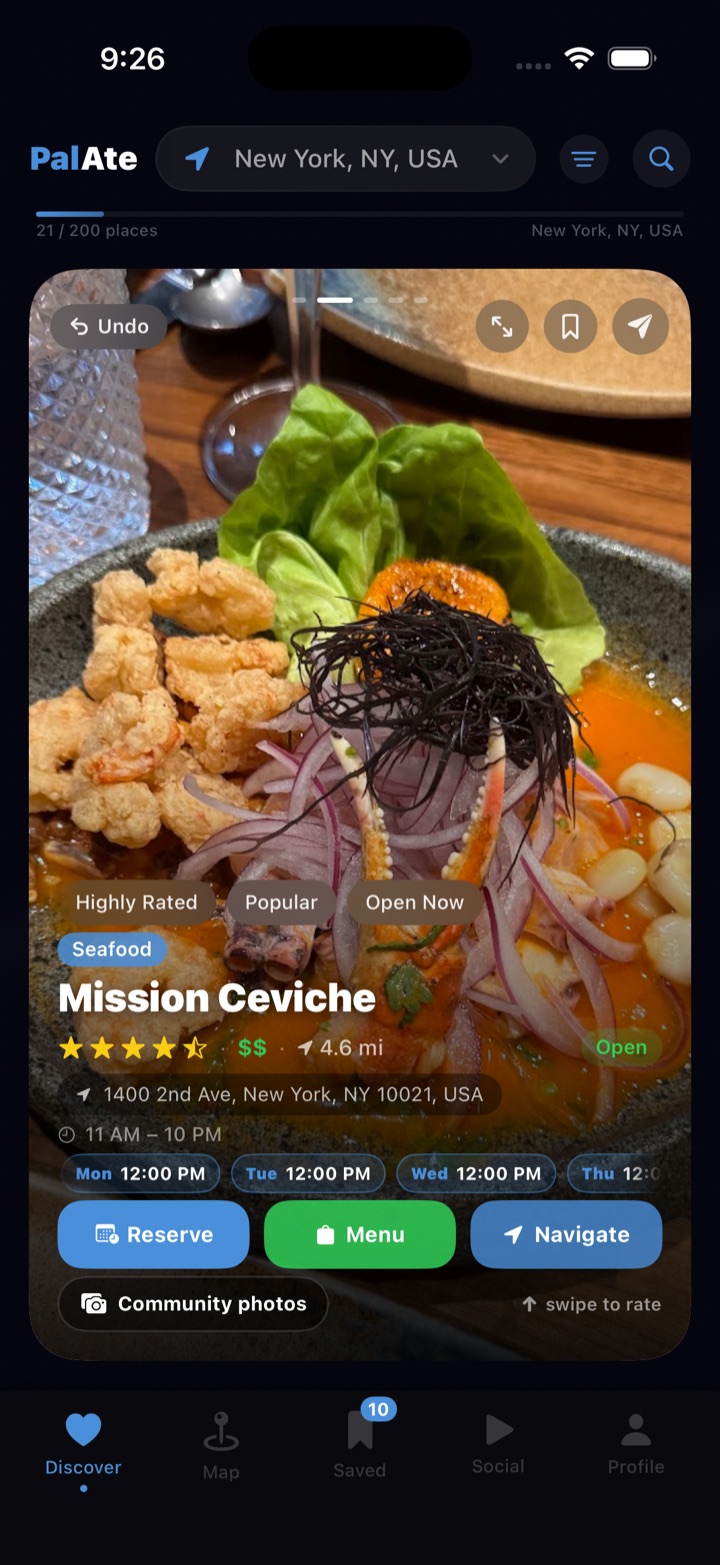Switch to the Map tab
This screenshot has height=1565, width=720.
pyautogui.click(x=221, y=1445)
